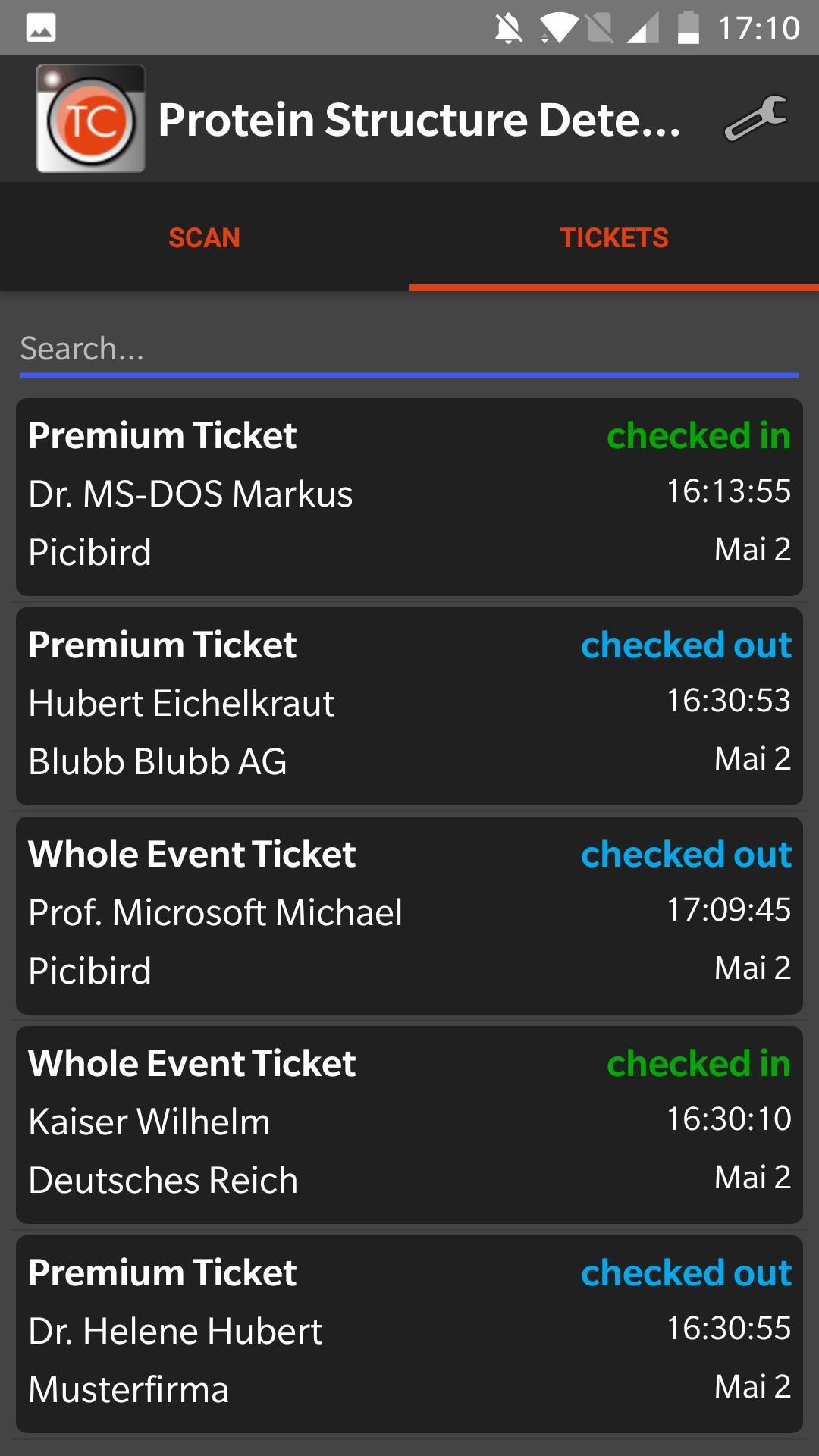Open Kaiser Wilhelm's Whole Event Ticket
The height and width of the screenshot is (1456, 819).
[x=409, y=1124]
